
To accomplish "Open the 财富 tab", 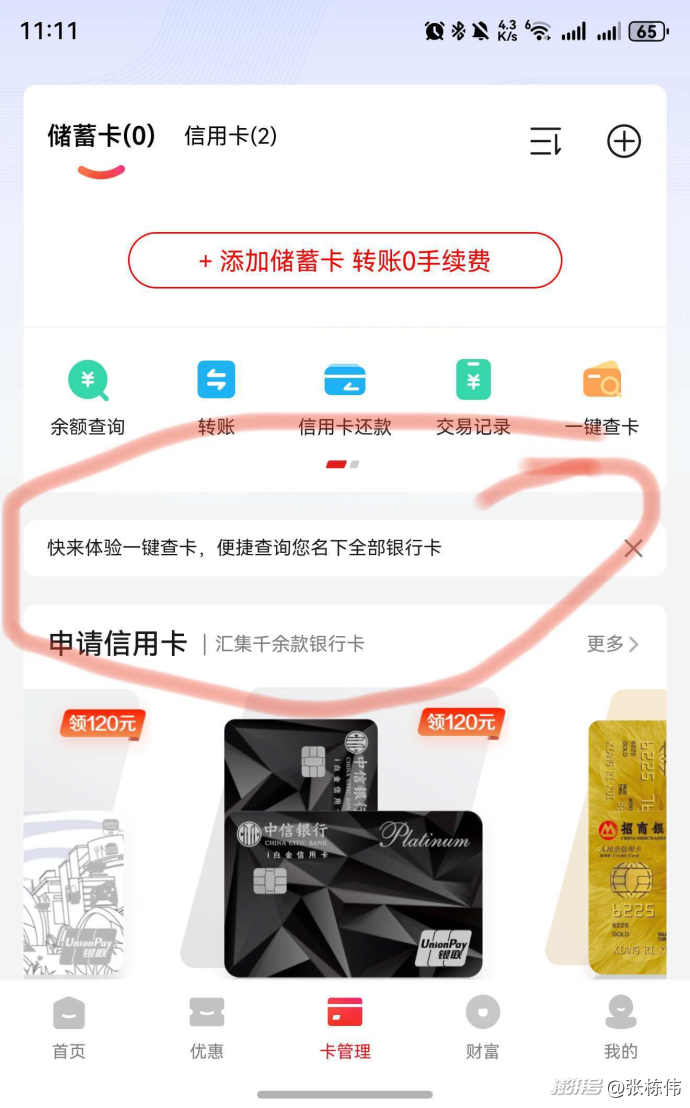I will 483,1028.
